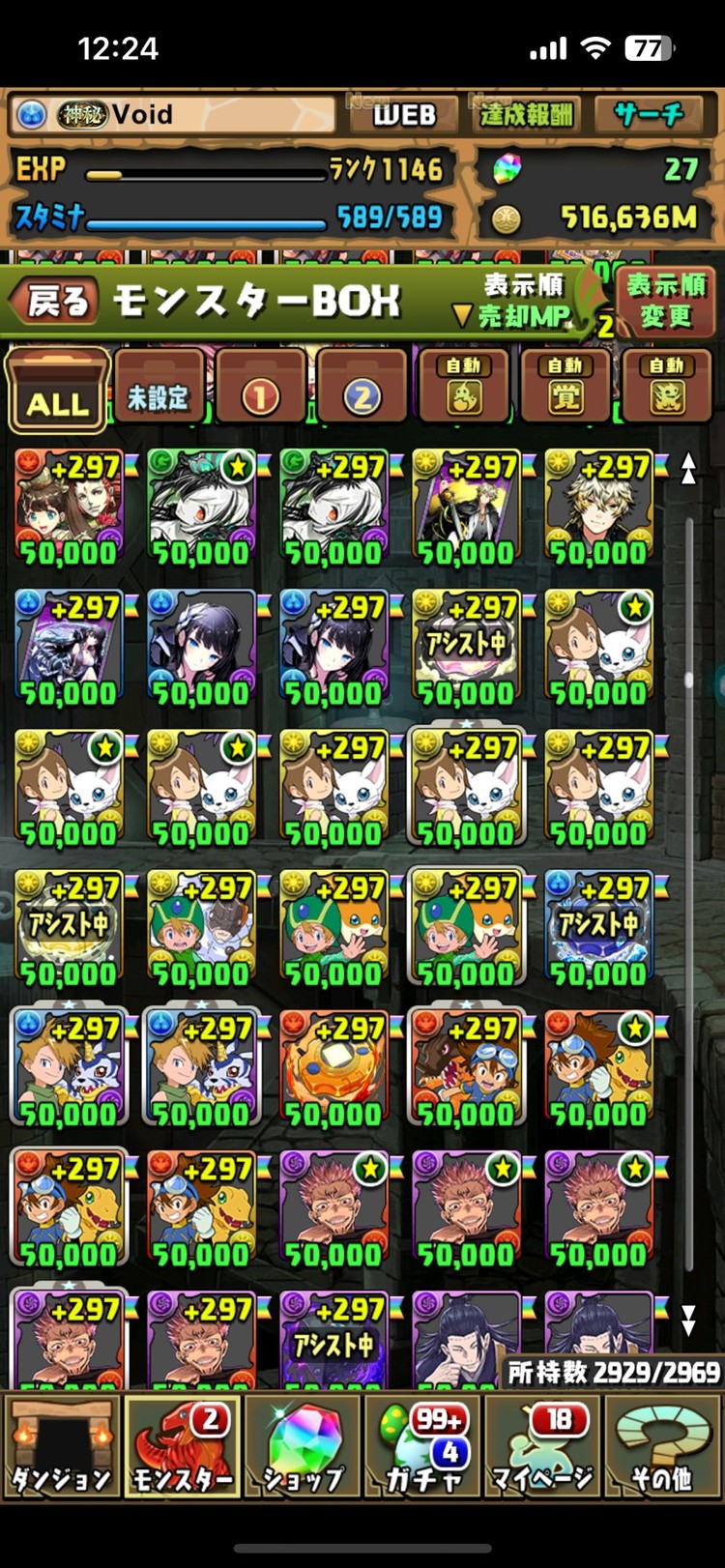Open 達成報酬 achievement rewards
This screenshot has width=725, height=1568.
(x=527, y=116)
